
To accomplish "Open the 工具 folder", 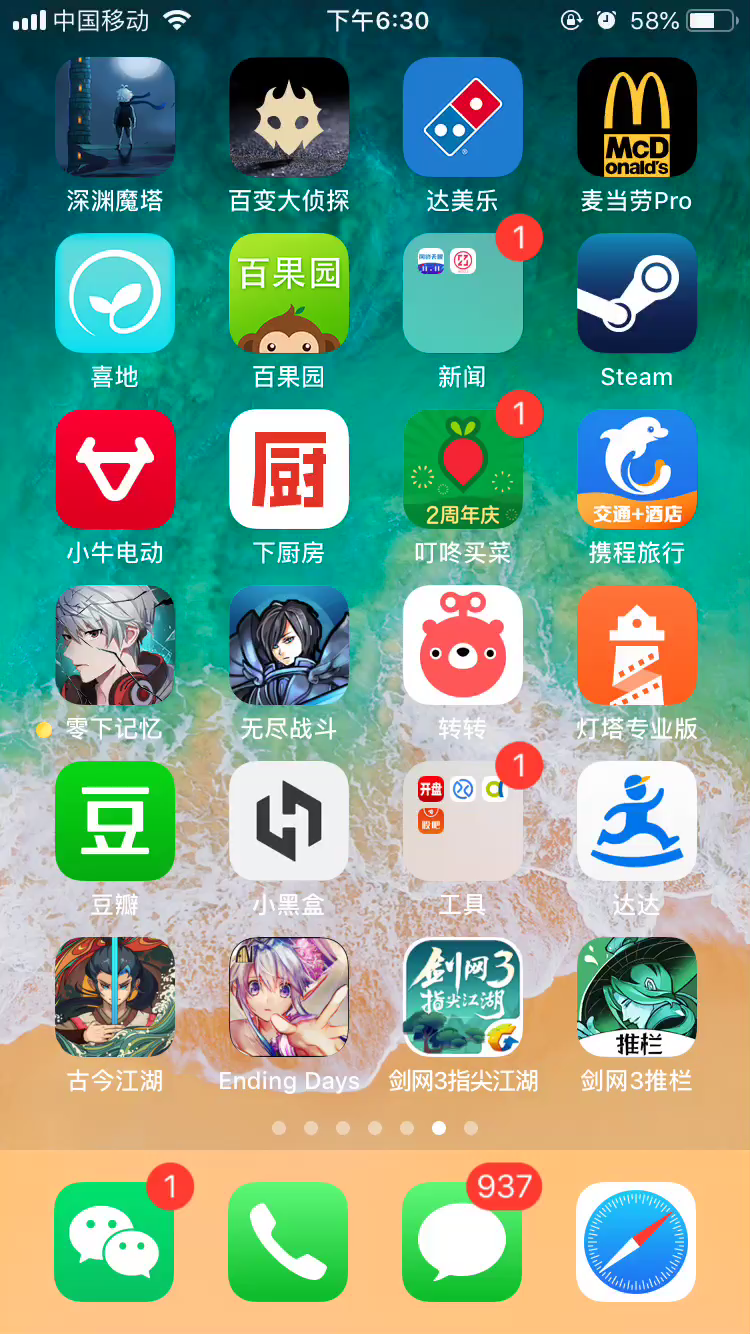I will point(463,821).
